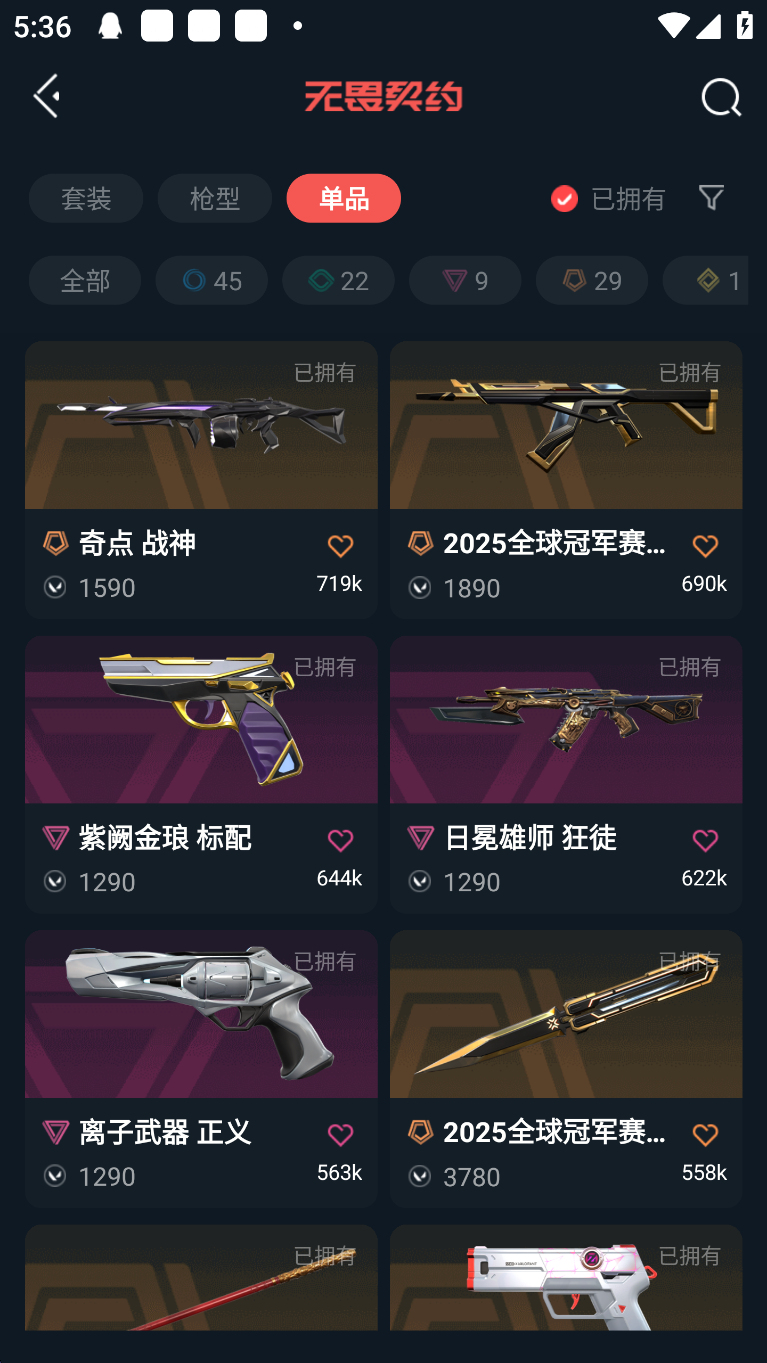Screen dimensions: 767x1363
Task: Switch to the 枪型 tab
Action: click(214, 198)
